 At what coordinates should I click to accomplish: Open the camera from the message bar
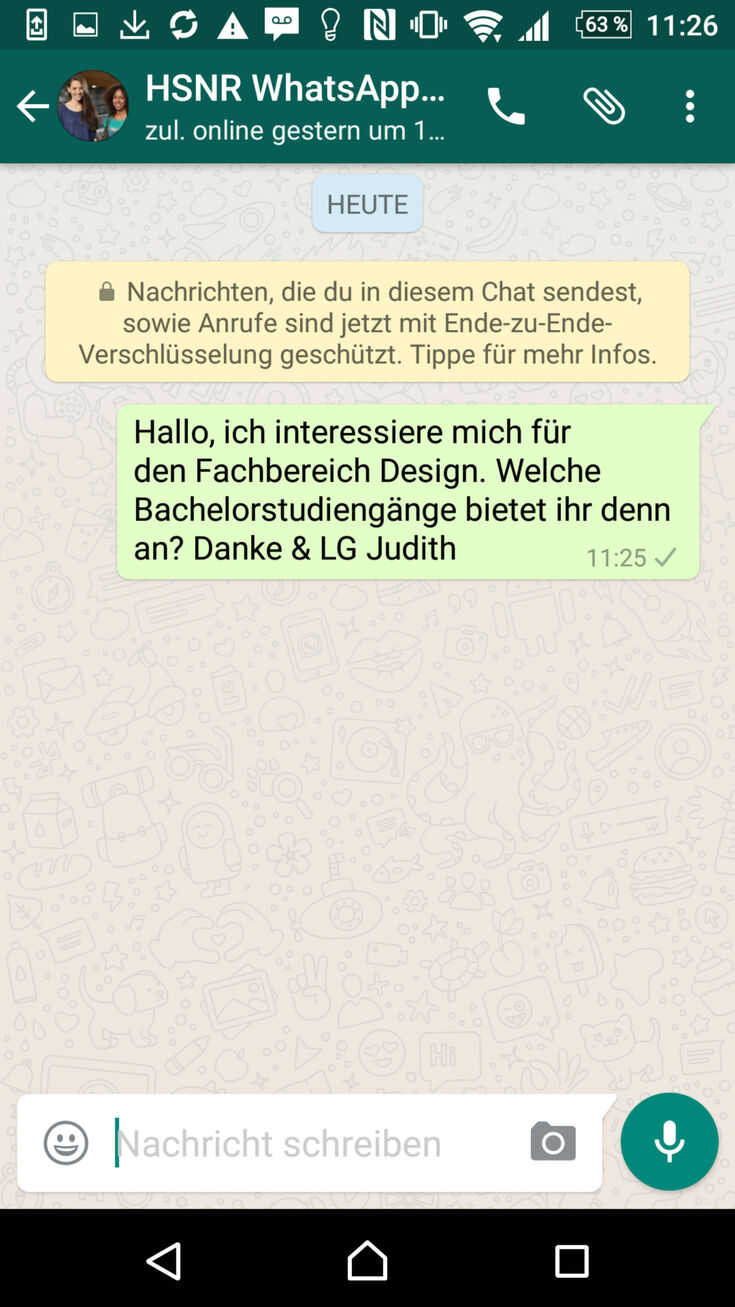click(552, 1142)
